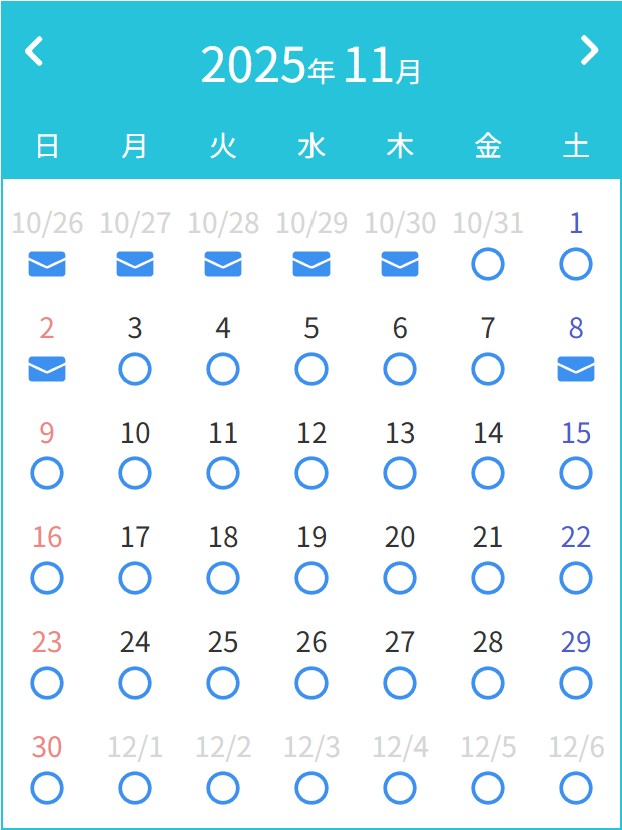Screen dimensions: 622x830
Task: Open the mail icon for November 8
Action: point(576,370)
